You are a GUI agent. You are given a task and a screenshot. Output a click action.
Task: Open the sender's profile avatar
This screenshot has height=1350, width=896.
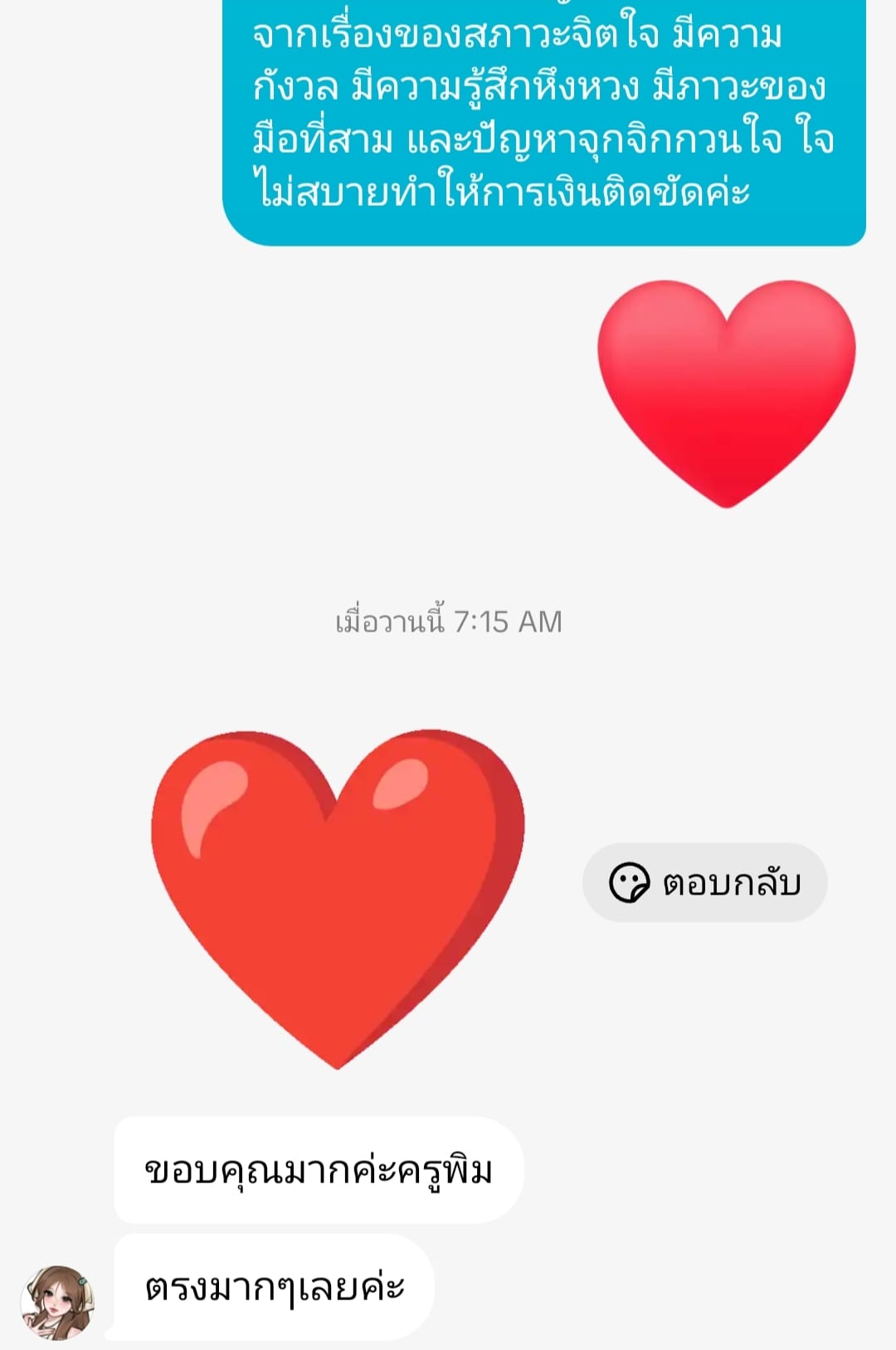(57, 1301)
